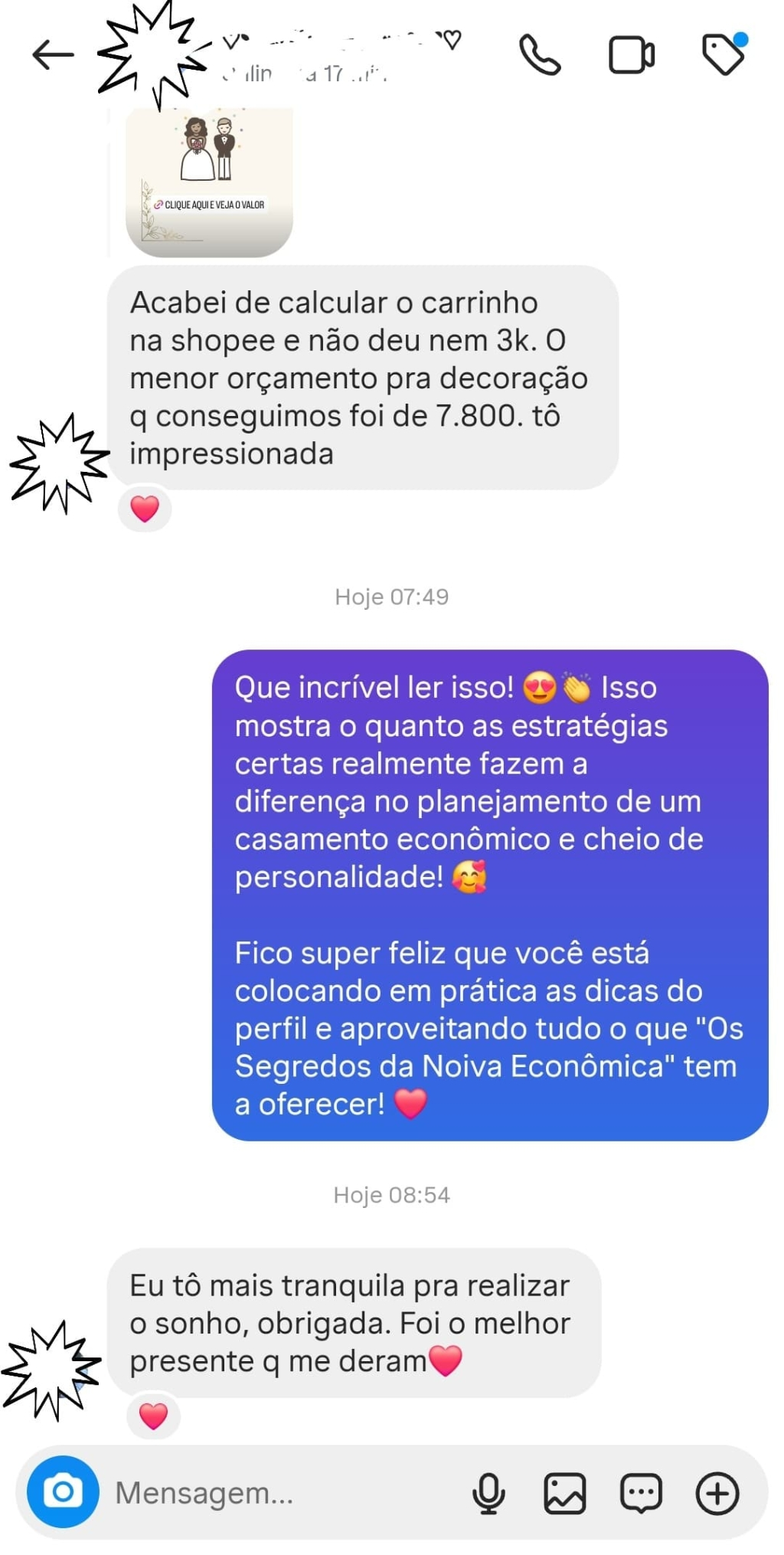Open the camera in the message bar
The height and width of the screenshot is (1555, 784).
(x=63, y=1491)
